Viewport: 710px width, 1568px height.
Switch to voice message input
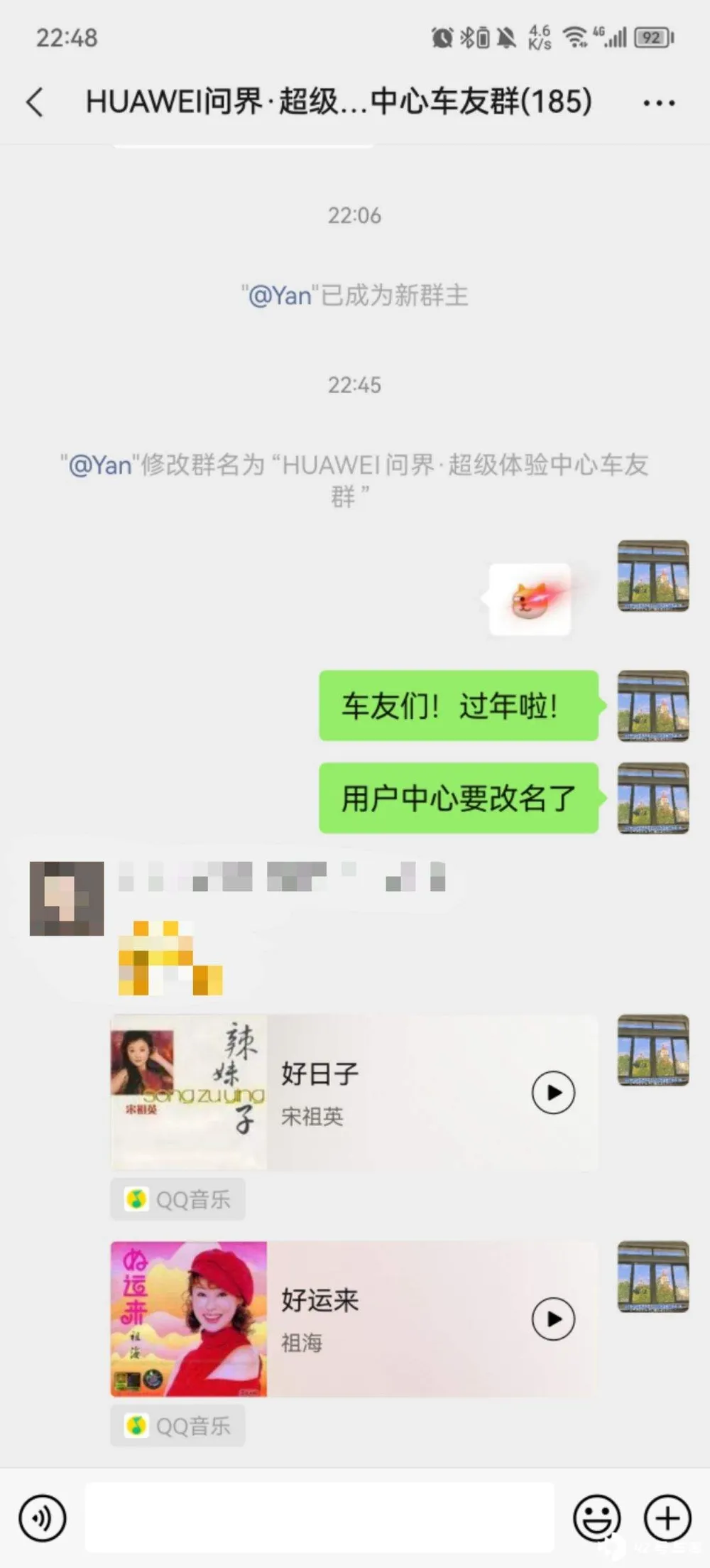(x=43, y=1518)
